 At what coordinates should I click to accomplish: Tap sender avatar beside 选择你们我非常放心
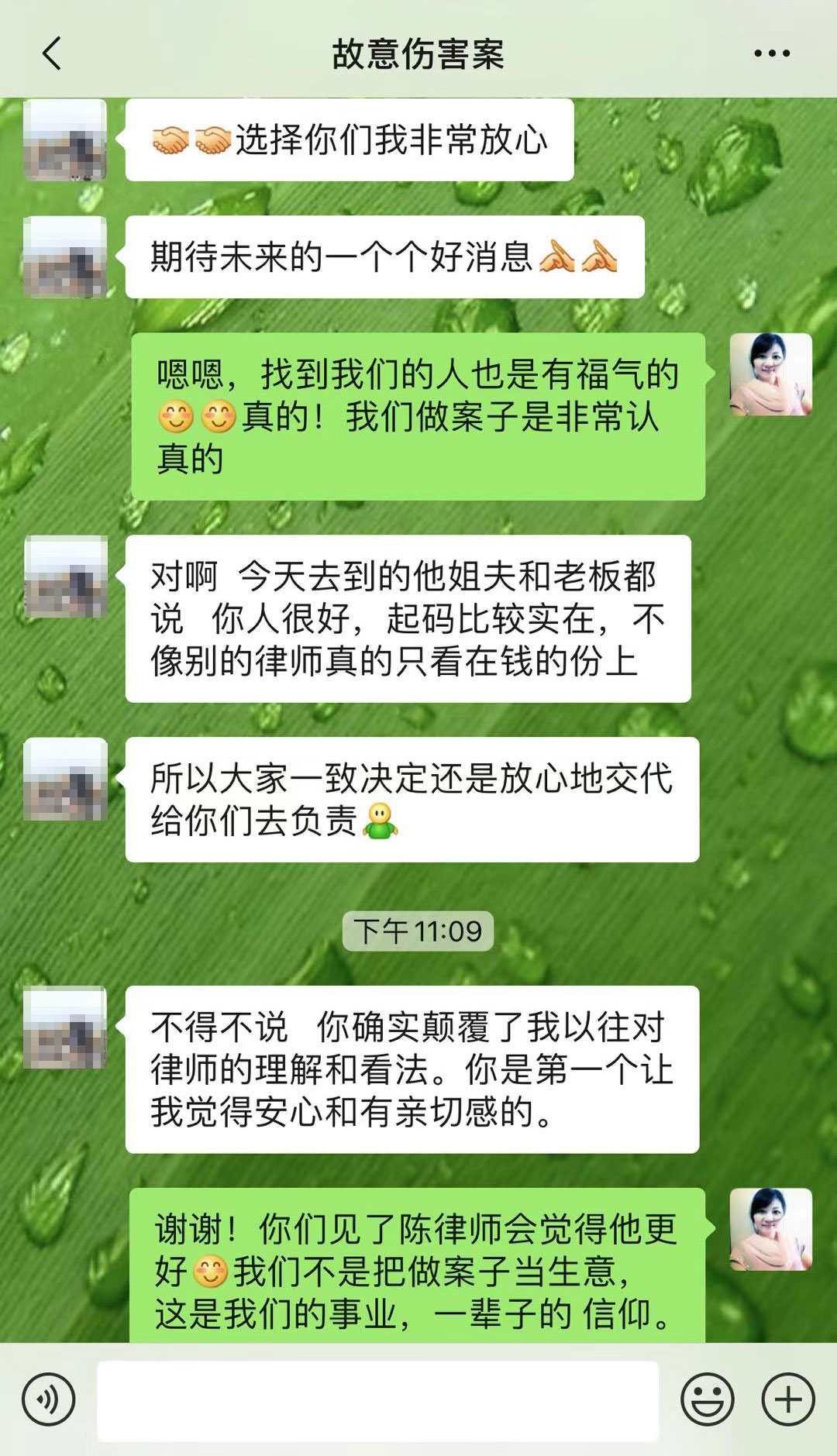click(65, 140)
